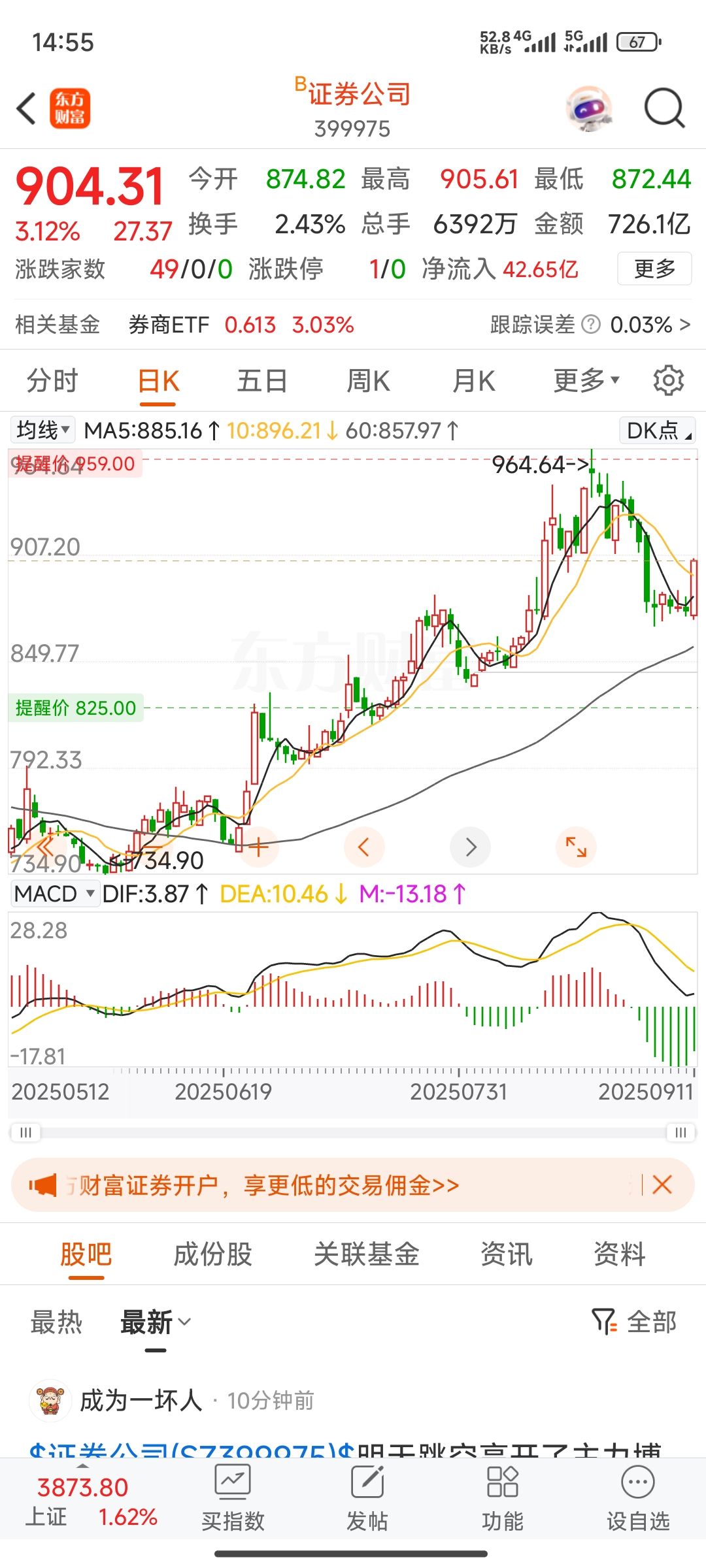Open the 券商ETF related fund
This screenshot has height=1568, width=706.
click(241, 325)
